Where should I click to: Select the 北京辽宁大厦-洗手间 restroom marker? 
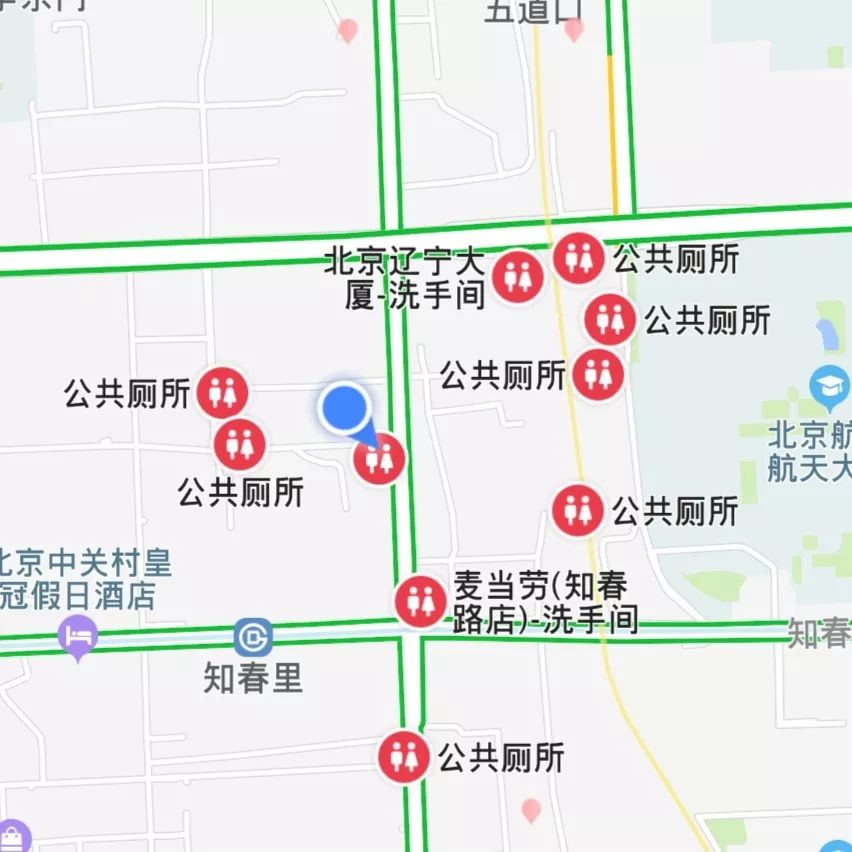pos(518,276)
